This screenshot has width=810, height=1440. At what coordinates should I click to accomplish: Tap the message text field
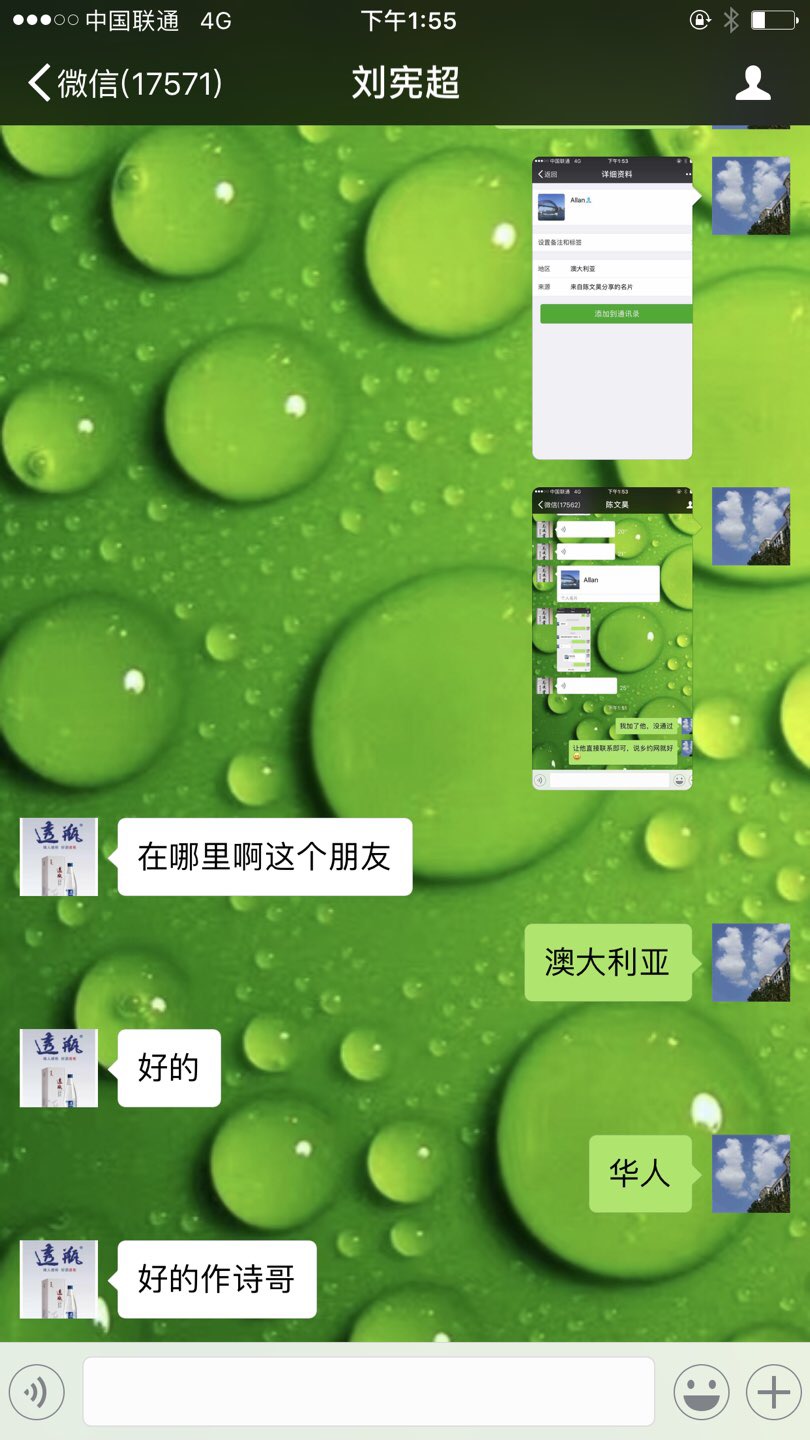tap(368, 1391)
